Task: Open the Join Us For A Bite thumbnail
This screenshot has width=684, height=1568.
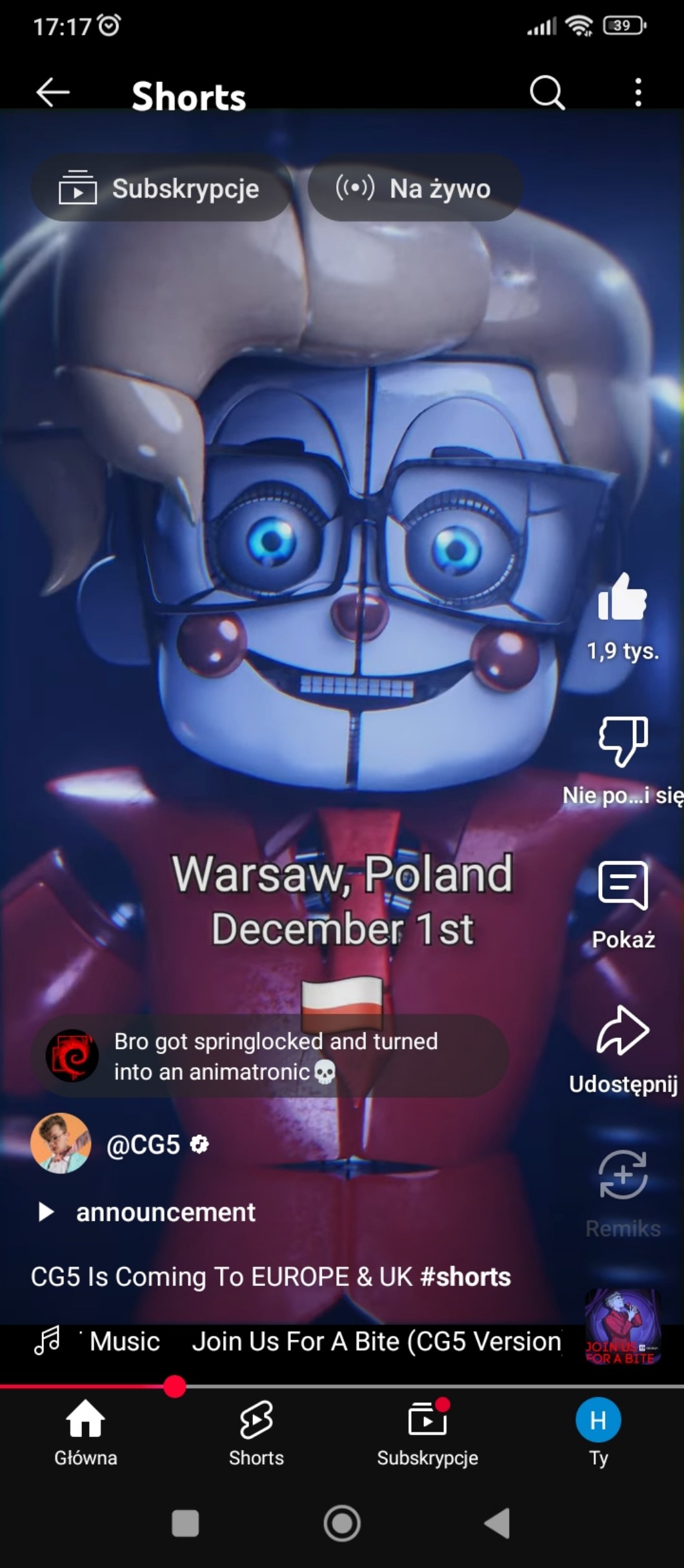Action: coord(622,1326)
